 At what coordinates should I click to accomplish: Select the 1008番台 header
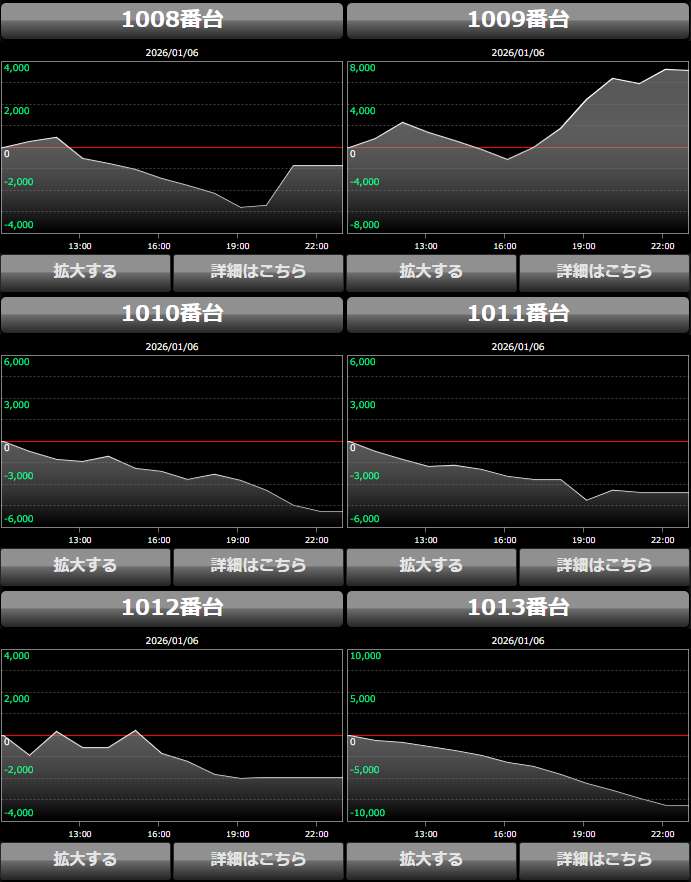[x=172, y=20]
